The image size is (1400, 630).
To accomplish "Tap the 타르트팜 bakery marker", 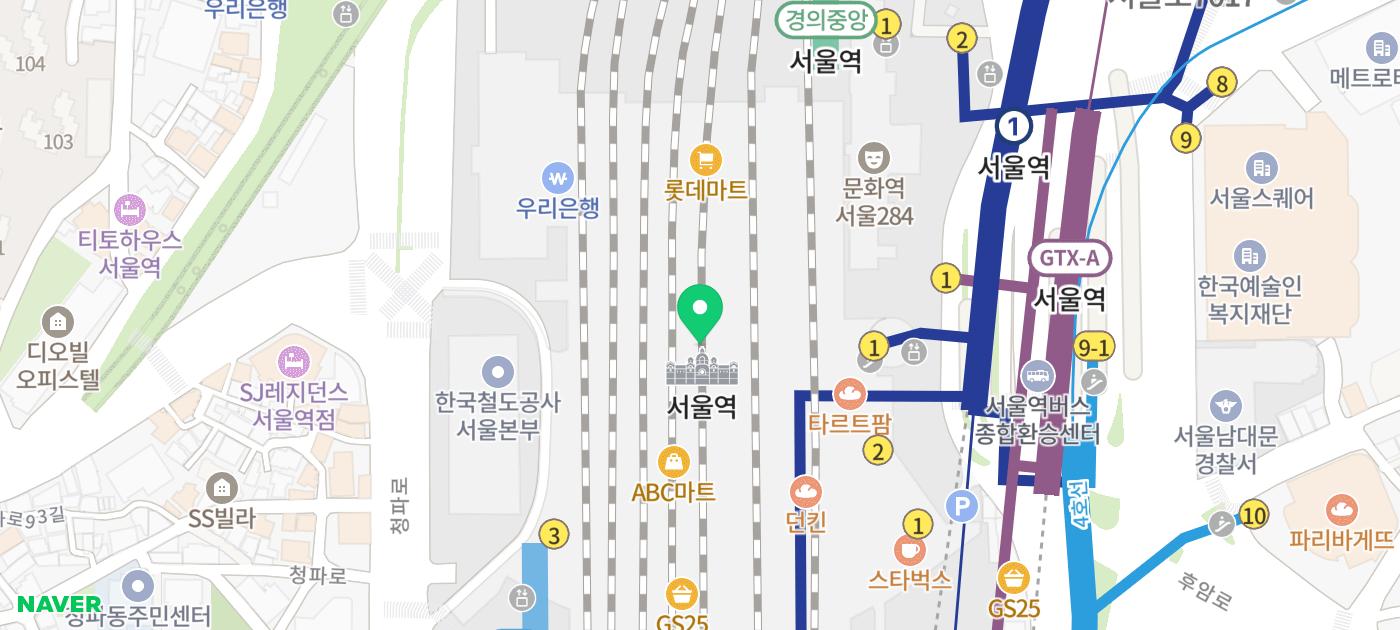I will click(x=850, y=394).
